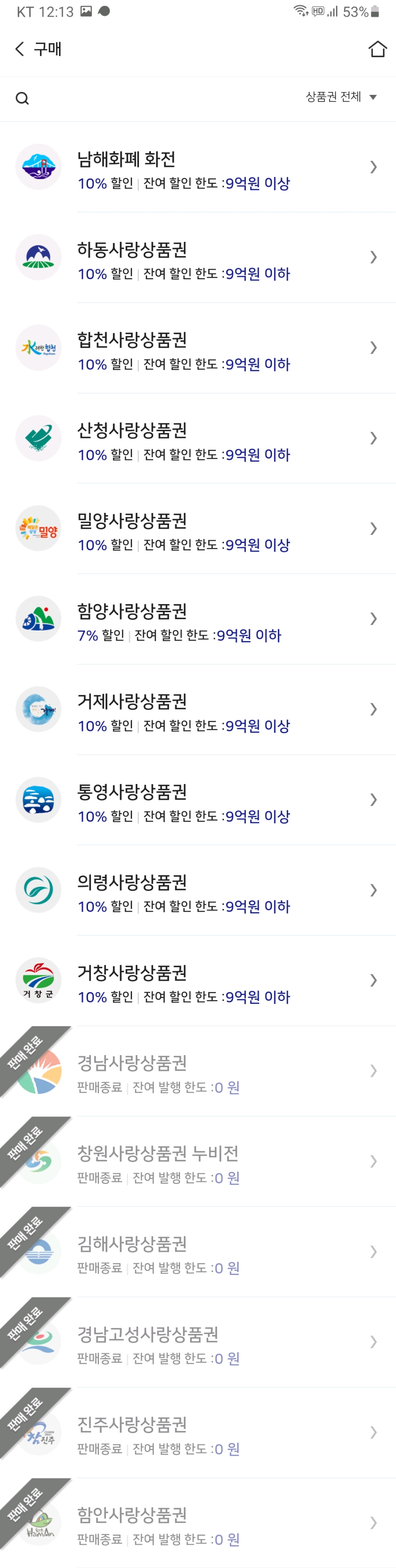The height and width of the screenshot is (1568, 396).
Task: Open 밀양사랑상품권
Action: pyautogui.click(x=198, y=529)
